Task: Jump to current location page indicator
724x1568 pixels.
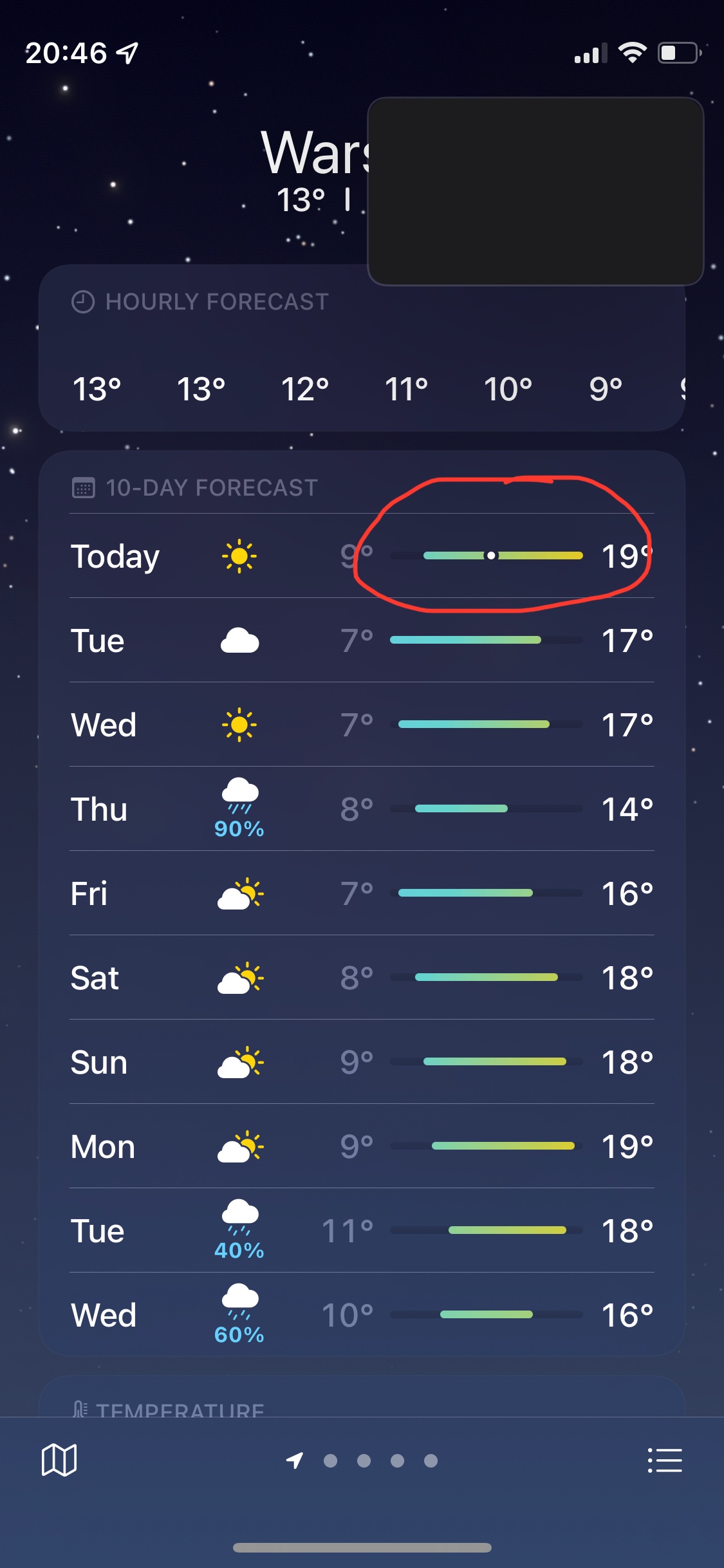Action: [295, 1461]
